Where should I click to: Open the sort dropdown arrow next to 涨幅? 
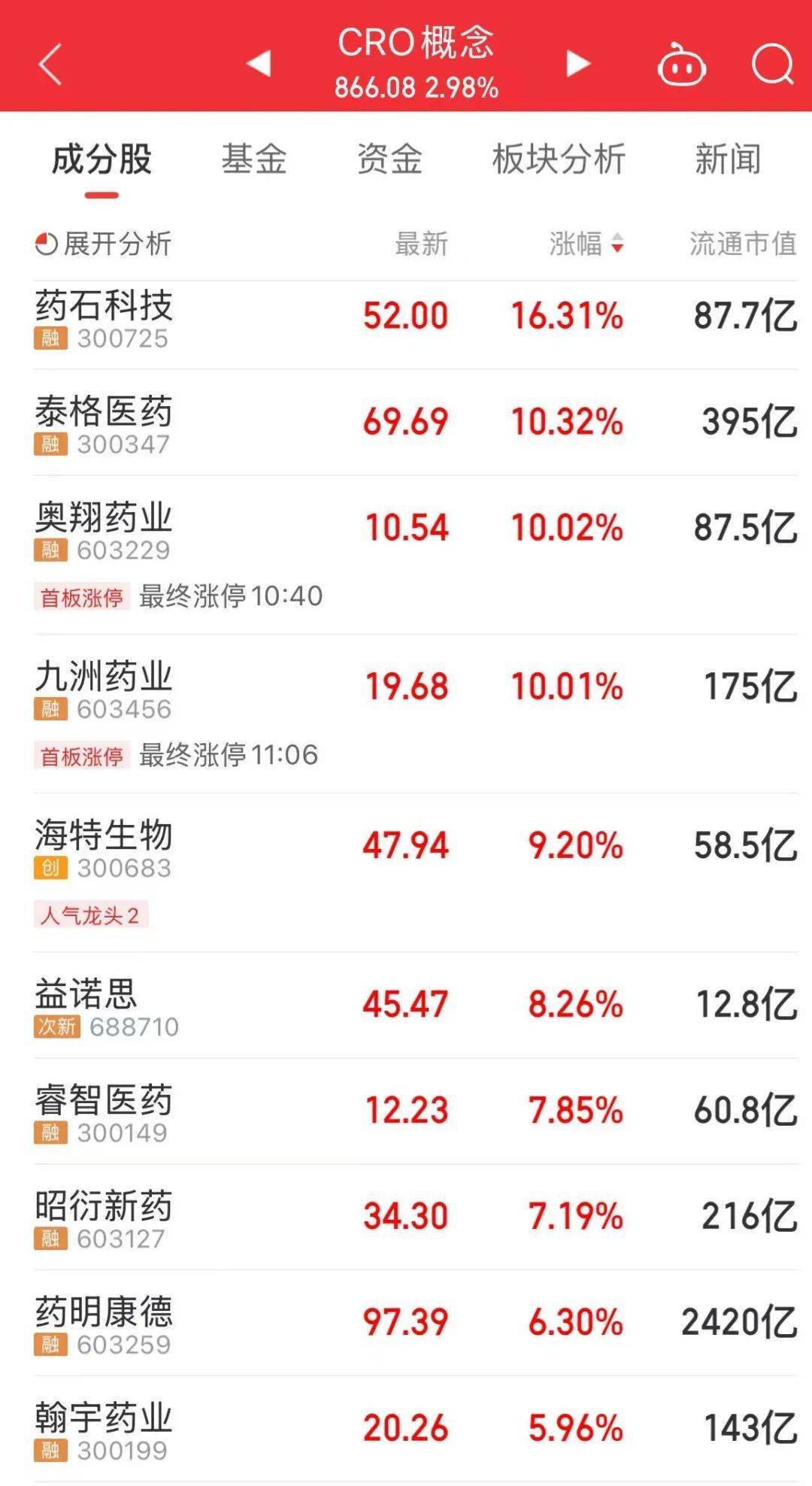point(617,244)
